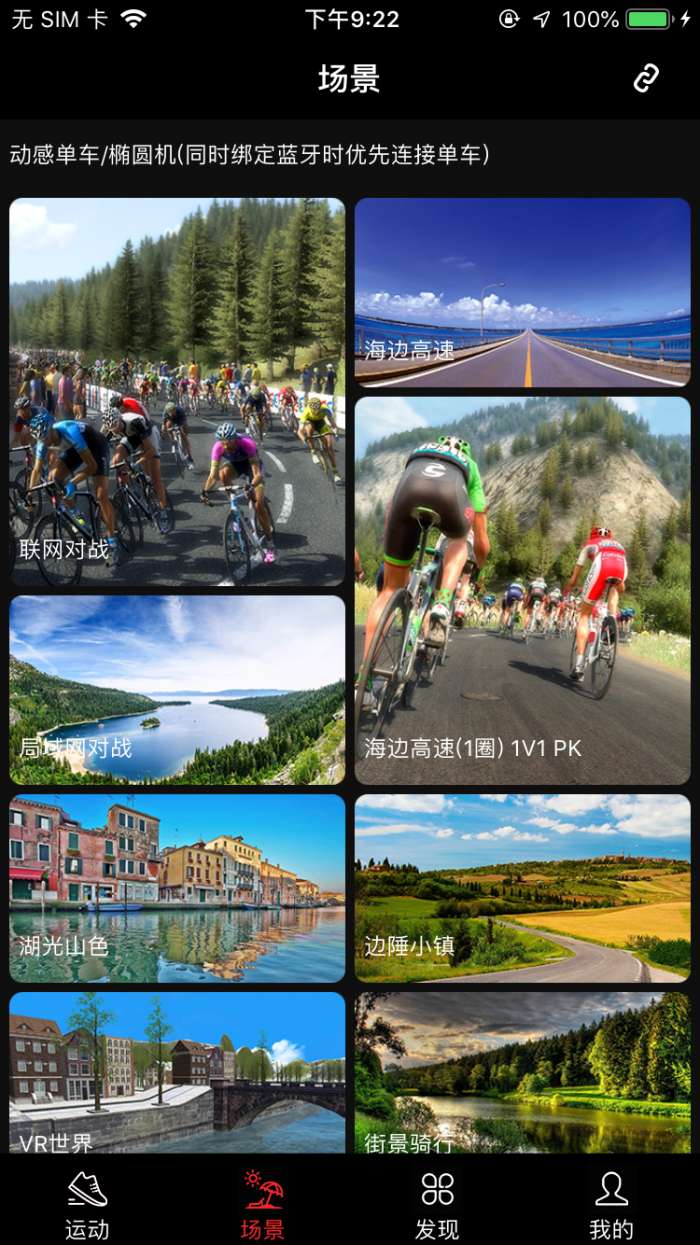700x1245 pixels.
Task: Open the 海边高速 scene
Action: tap(522, 292)
